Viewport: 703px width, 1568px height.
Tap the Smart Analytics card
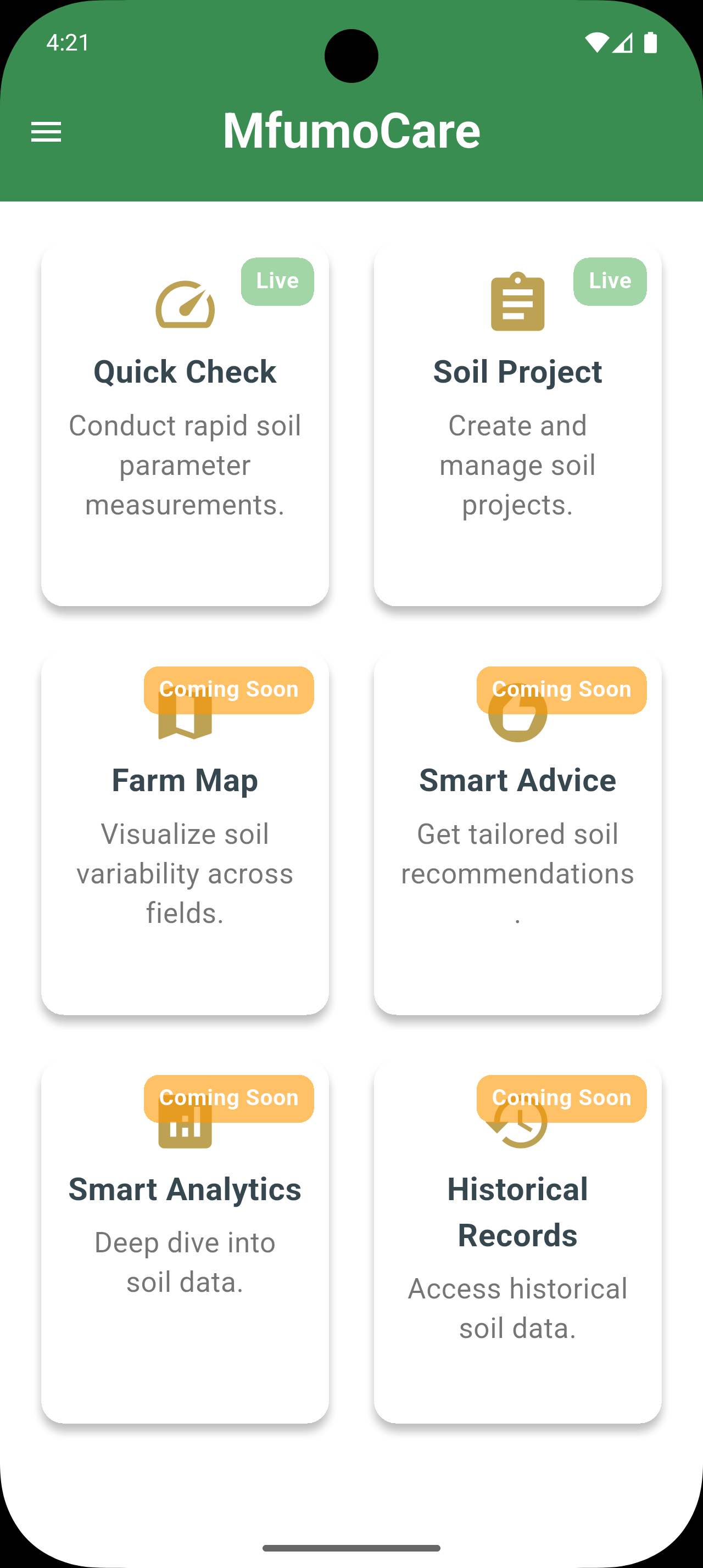[185, 1242]
